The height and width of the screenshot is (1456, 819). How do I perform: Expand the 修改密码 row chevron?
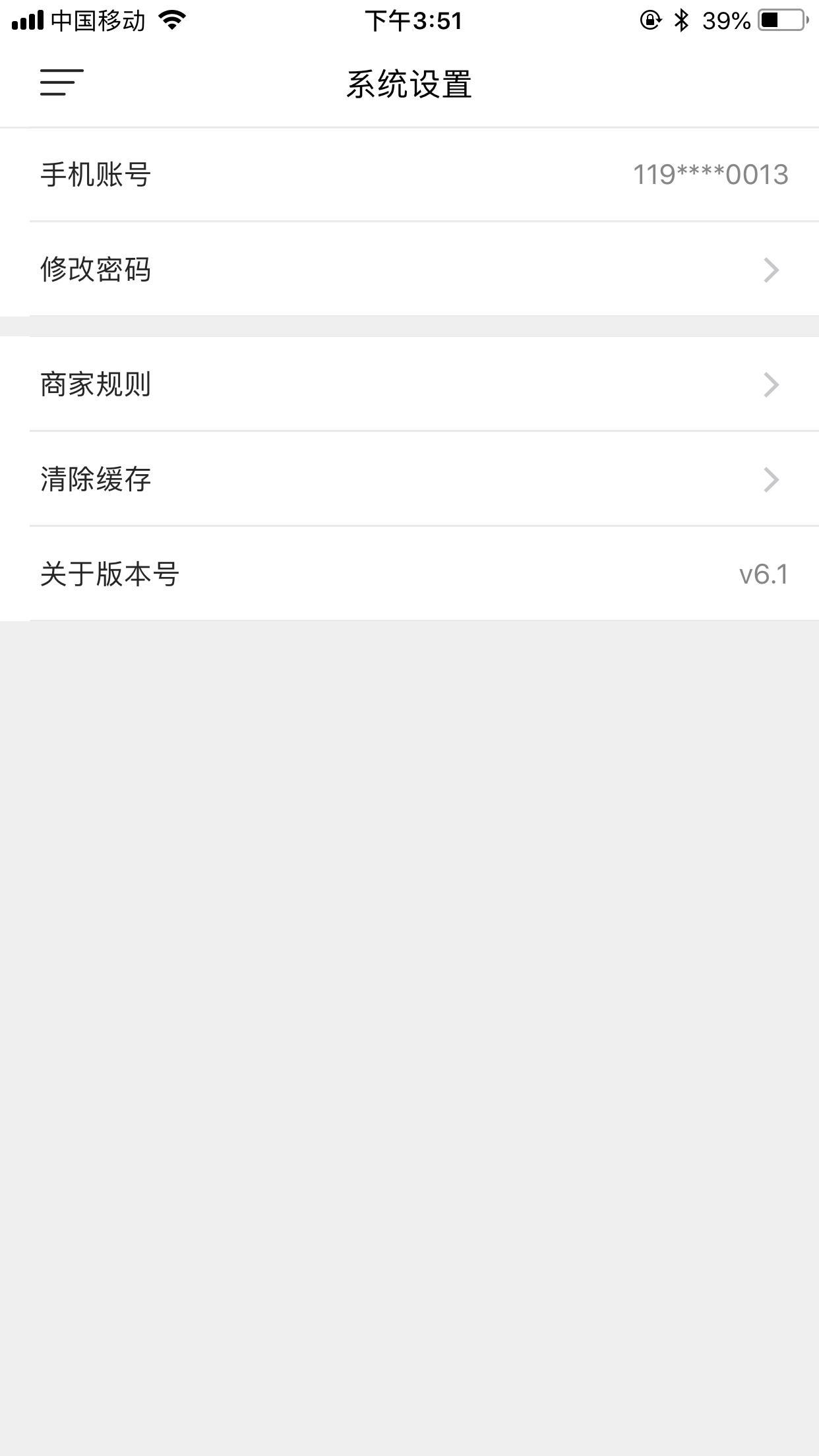coord(770,269)
